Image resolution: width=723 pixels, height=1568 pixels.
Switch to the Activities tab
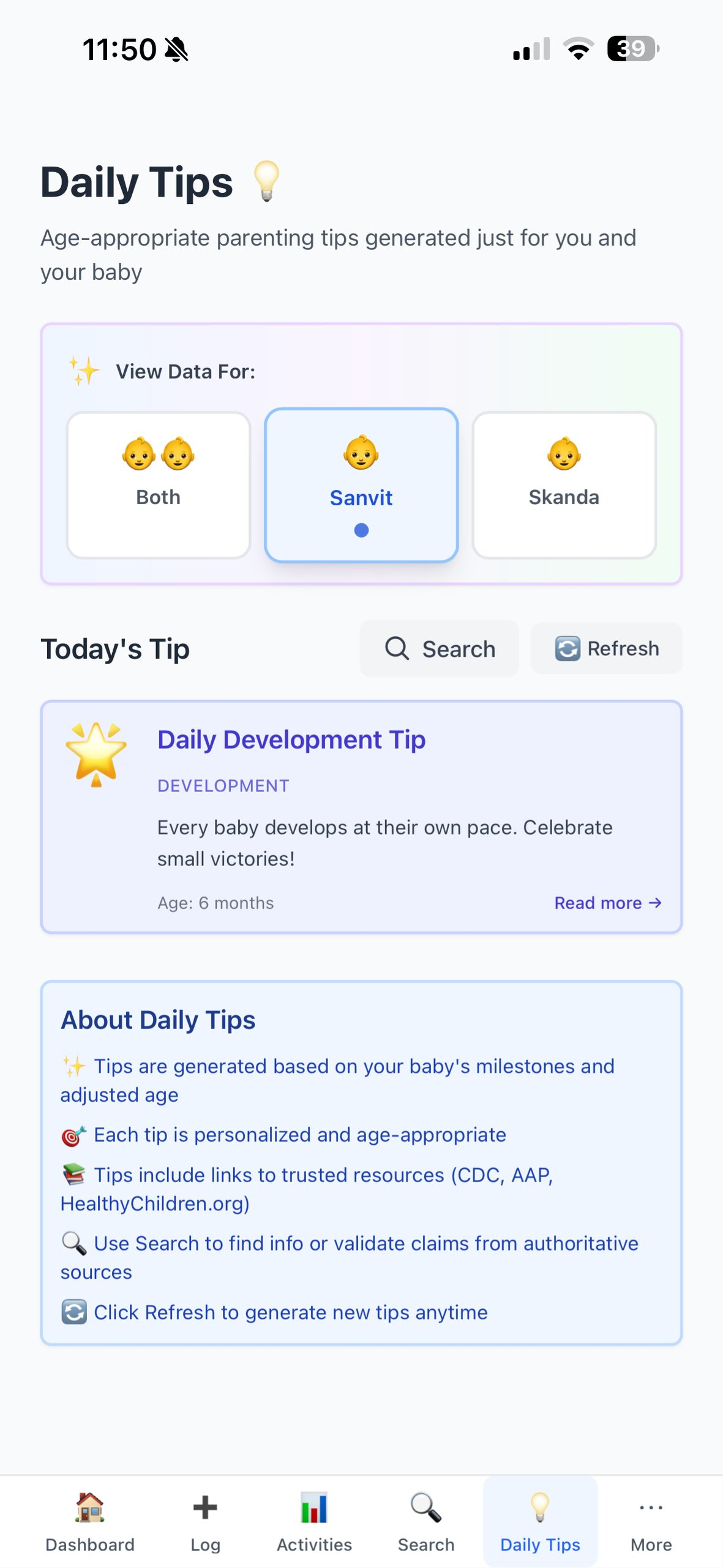coord(314,1521)
